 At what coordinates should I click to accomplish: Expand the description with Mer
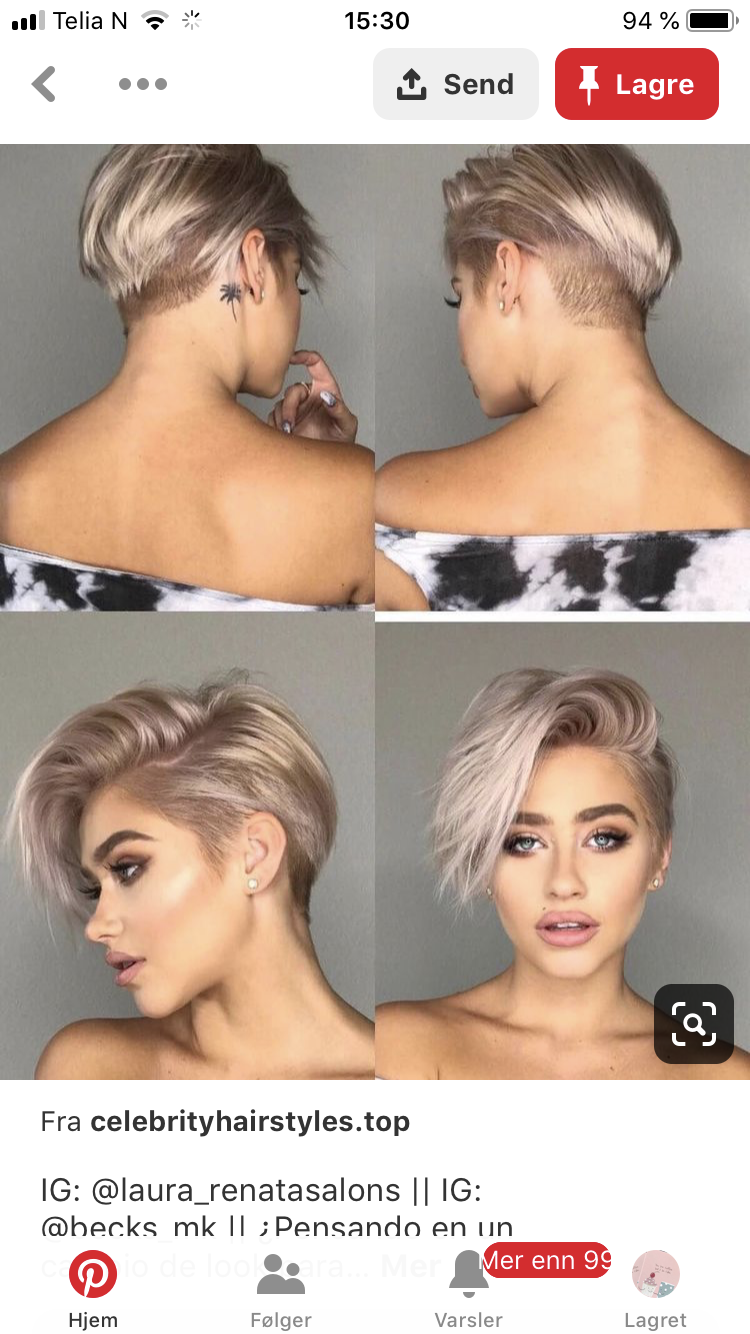pos(410,1266)
